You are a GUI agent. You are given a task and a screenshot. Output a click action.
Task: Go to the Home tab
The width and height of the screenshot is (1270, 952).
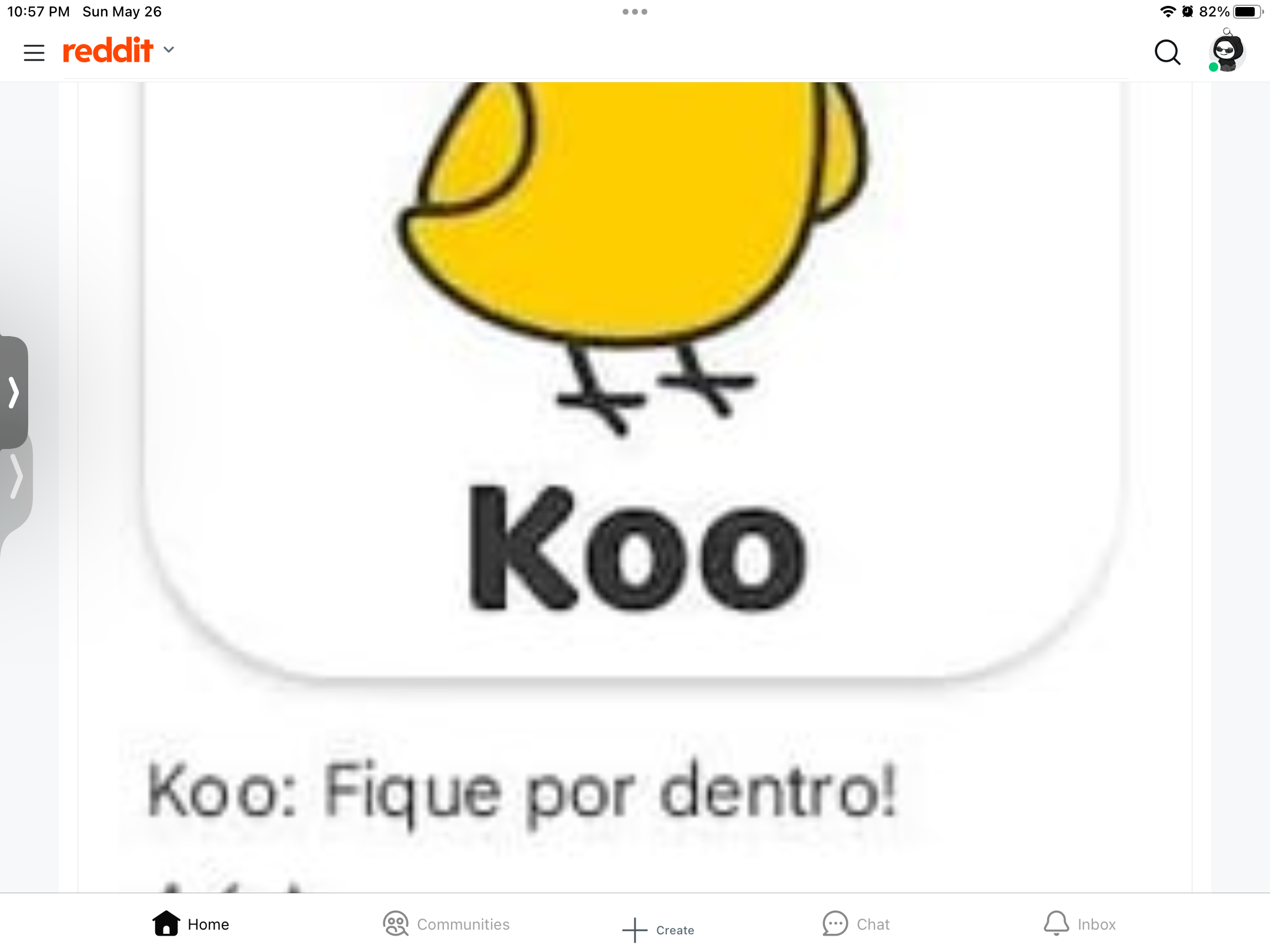click(x=190, y=924)
